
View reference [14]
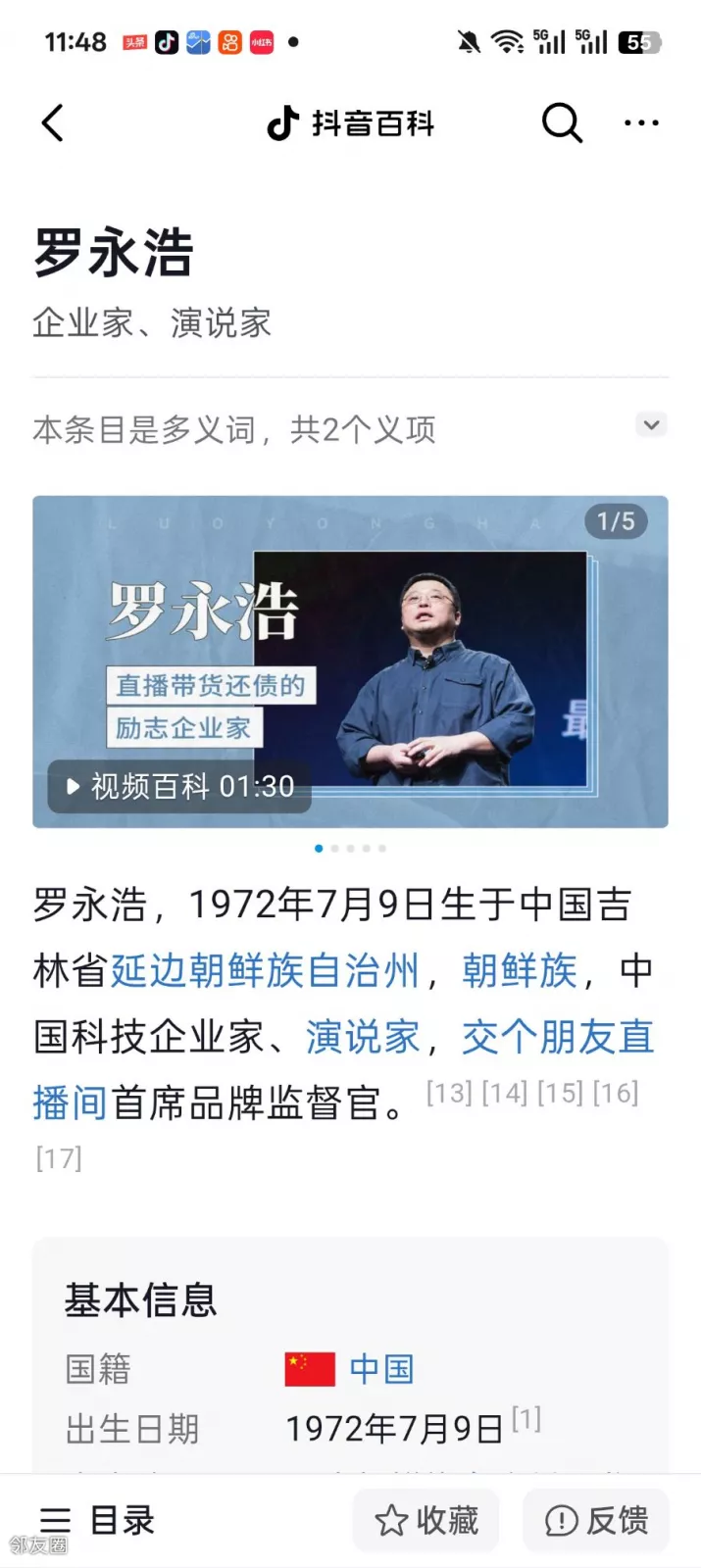point(505,1094)
